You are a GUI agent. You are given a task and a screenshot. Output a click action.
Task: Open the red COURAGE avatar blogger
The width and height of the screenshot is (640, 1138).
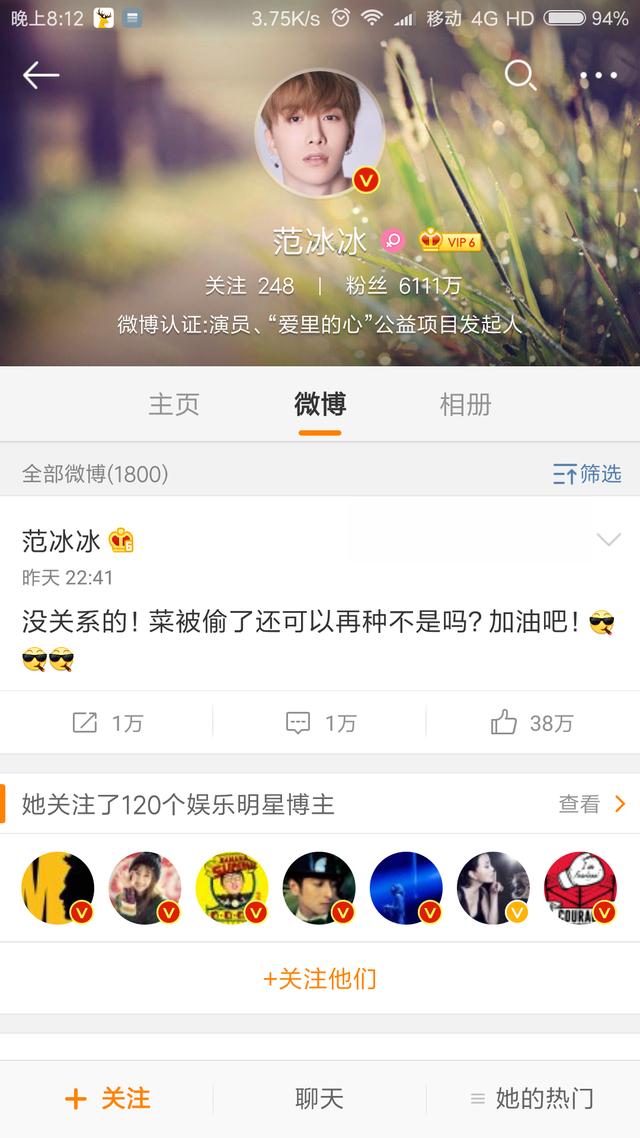(580, 888)
